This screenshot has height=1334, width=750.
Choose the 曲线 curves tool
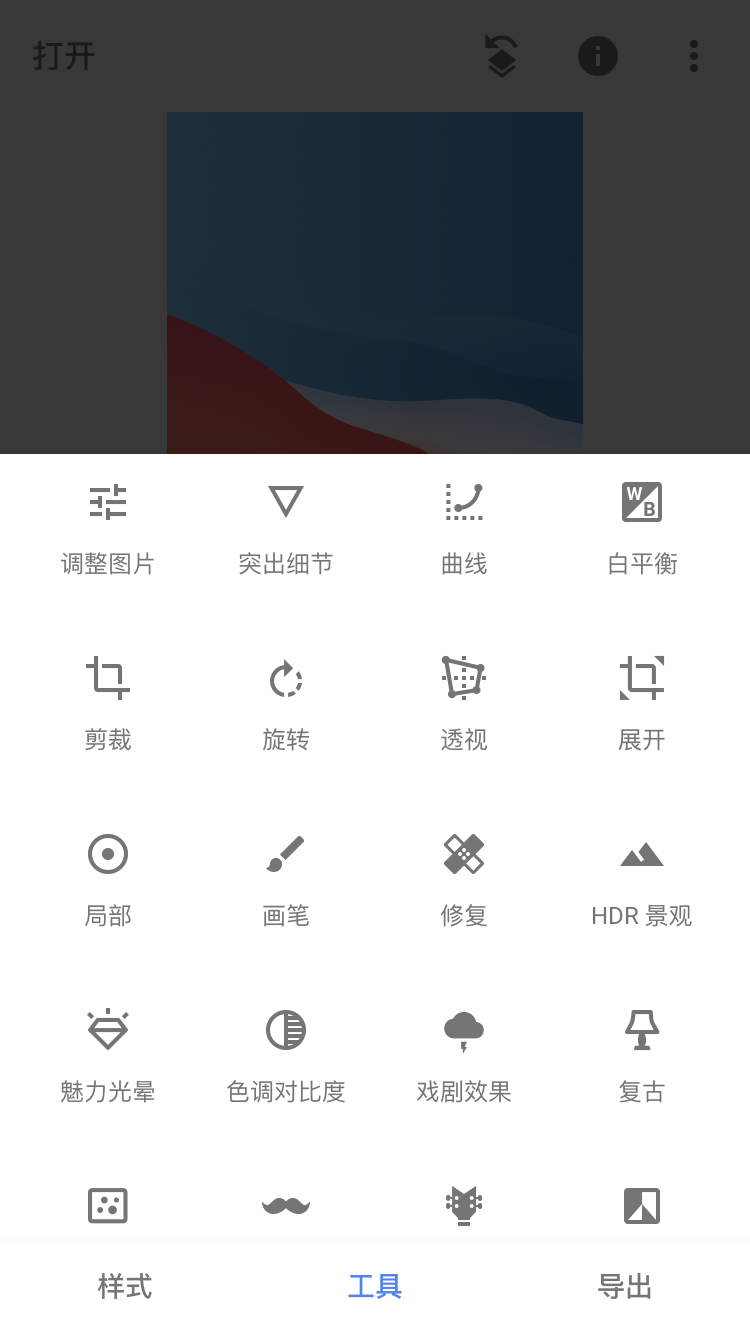464,527
